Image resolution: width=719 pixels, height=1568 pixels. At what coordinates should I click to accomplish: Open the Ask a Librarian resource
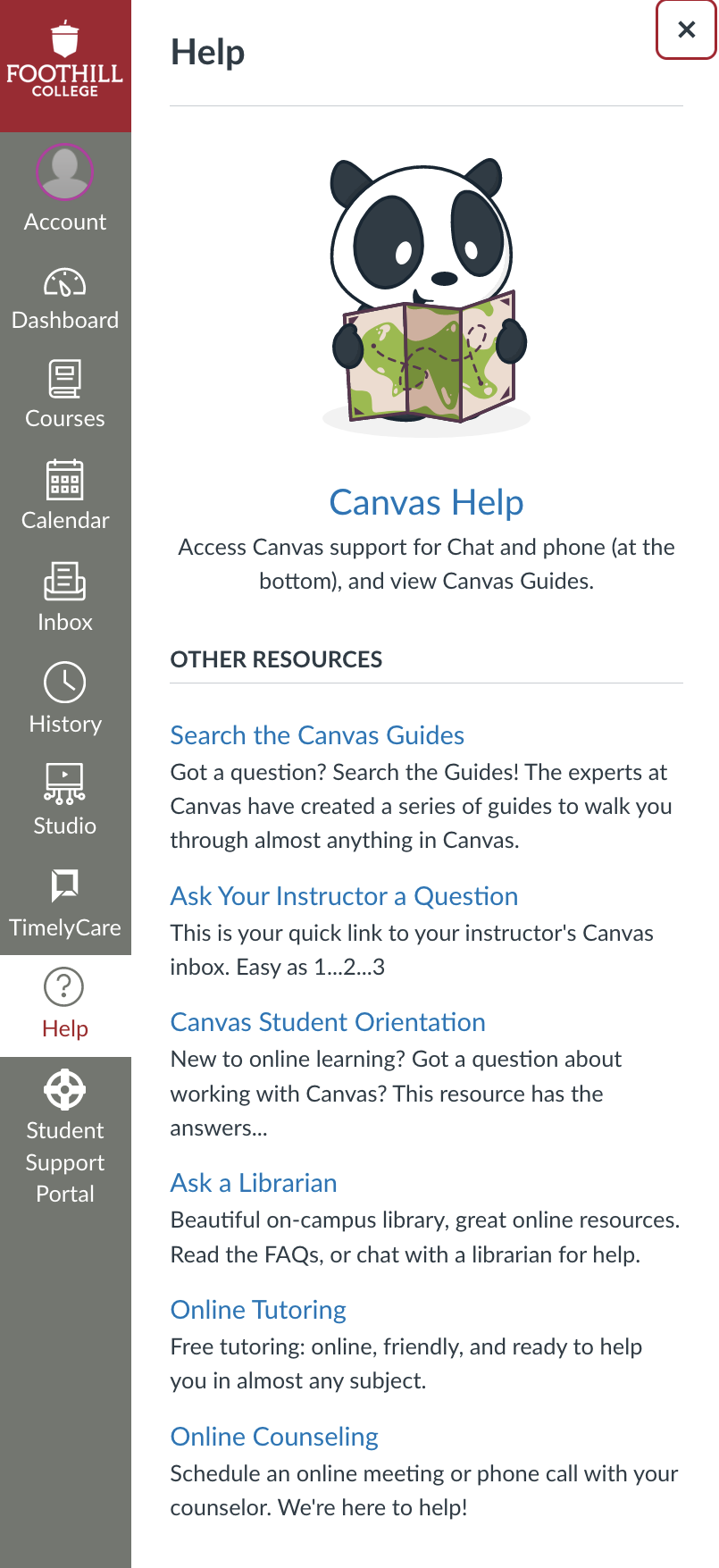tap(254, 1183)
